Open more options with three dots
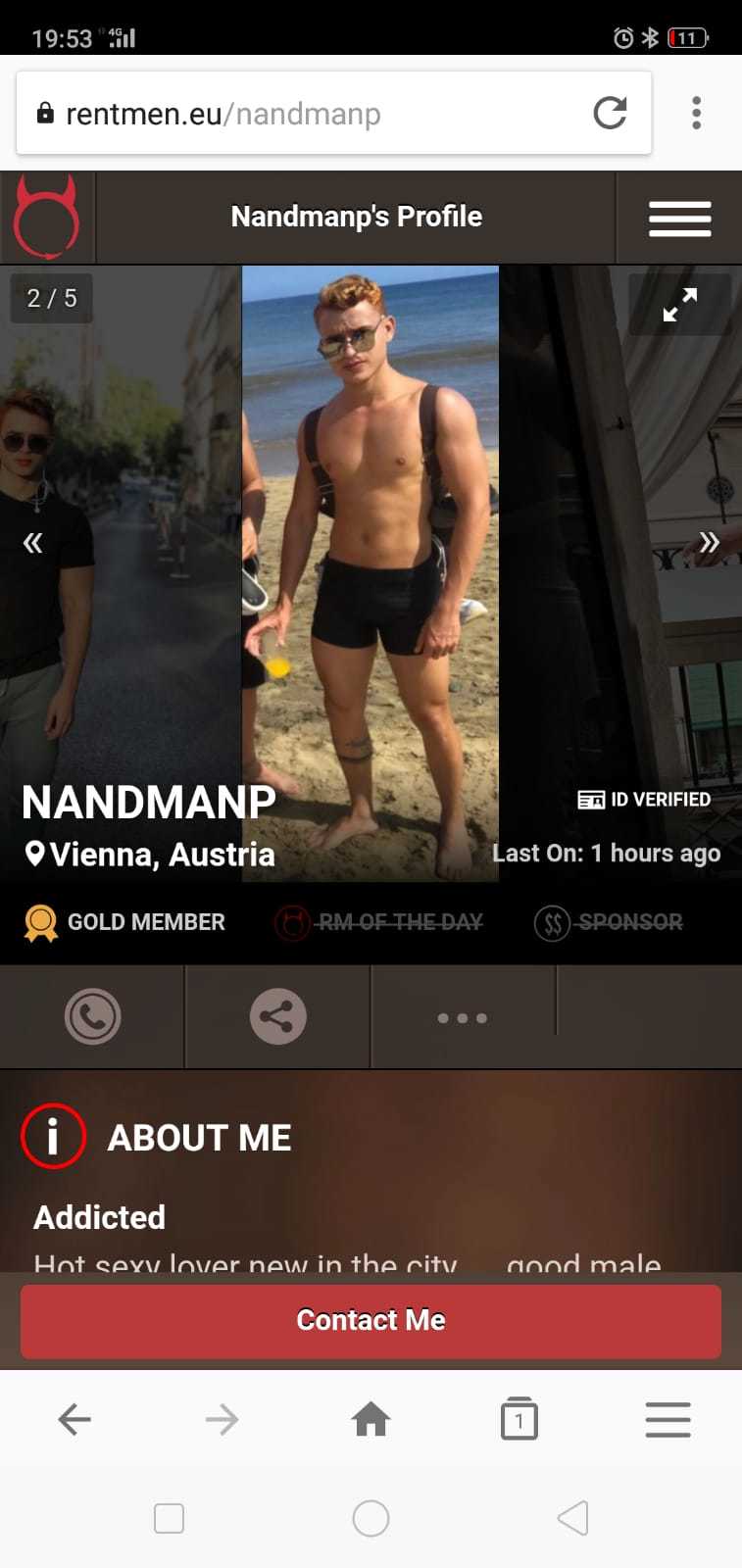This screenshot has height=1568, width=742. (463, 1018)
